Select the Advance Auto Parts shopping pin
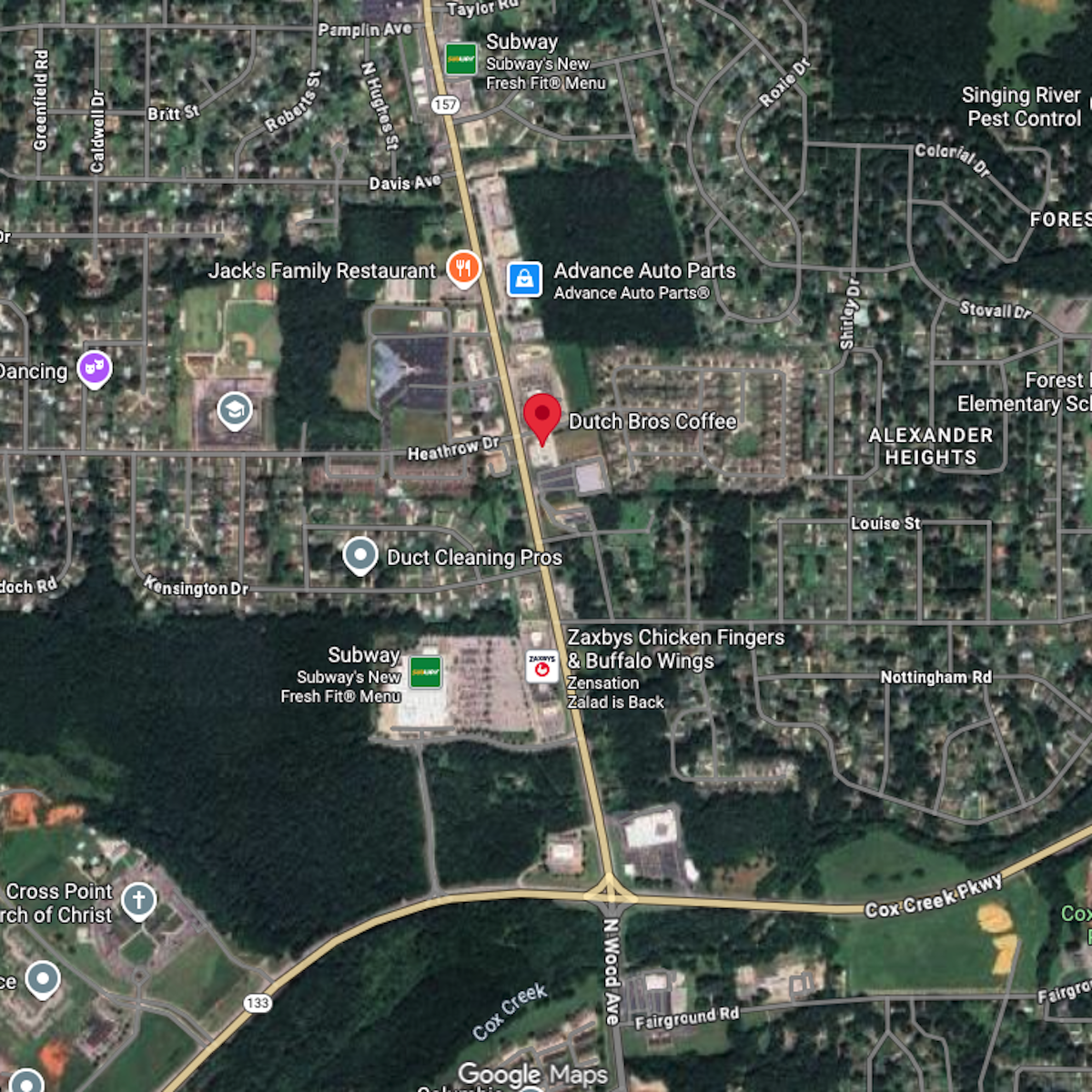1092x1092 pixels. click(524, 278)
